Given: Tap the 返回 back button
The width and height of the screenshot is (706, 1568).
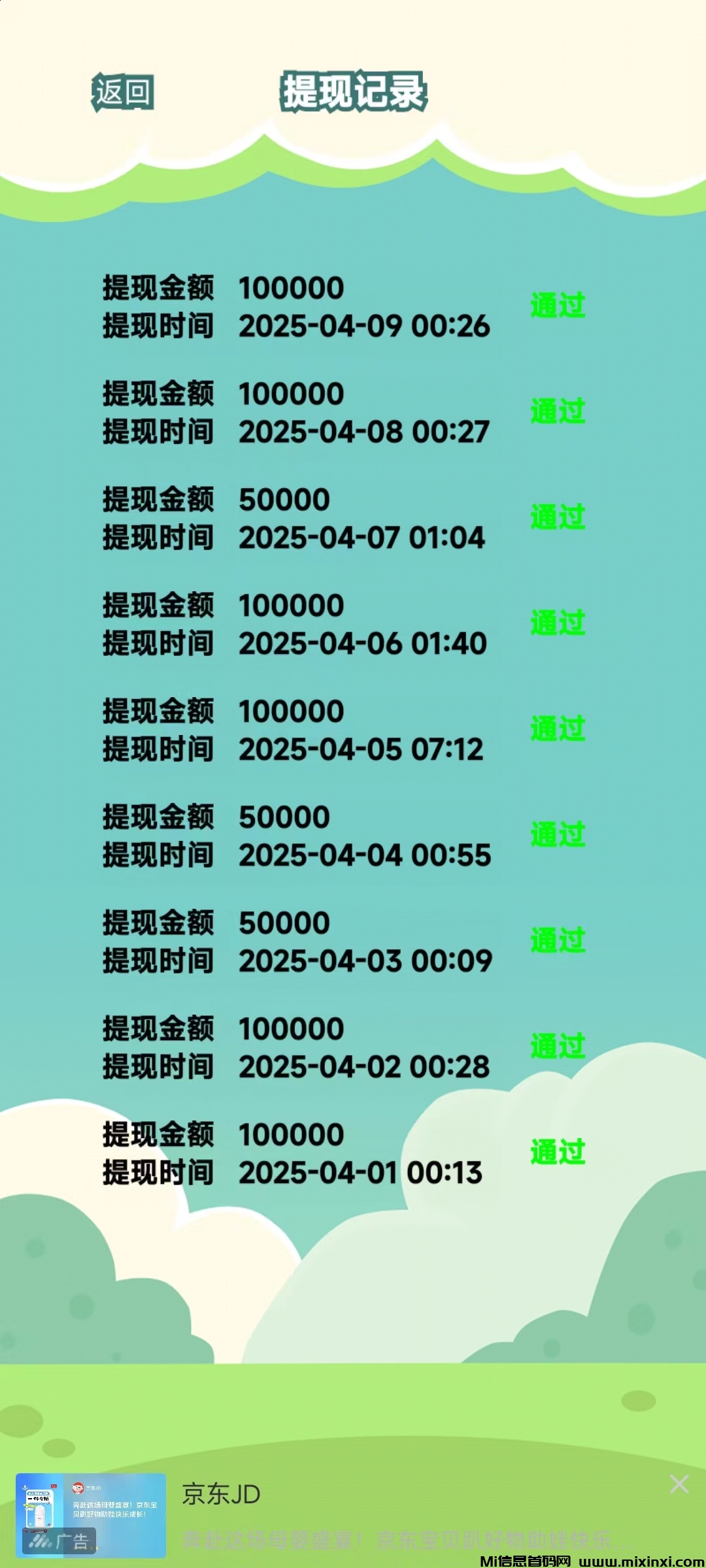Looking at the screenshot, I should [x=123, y=92].
